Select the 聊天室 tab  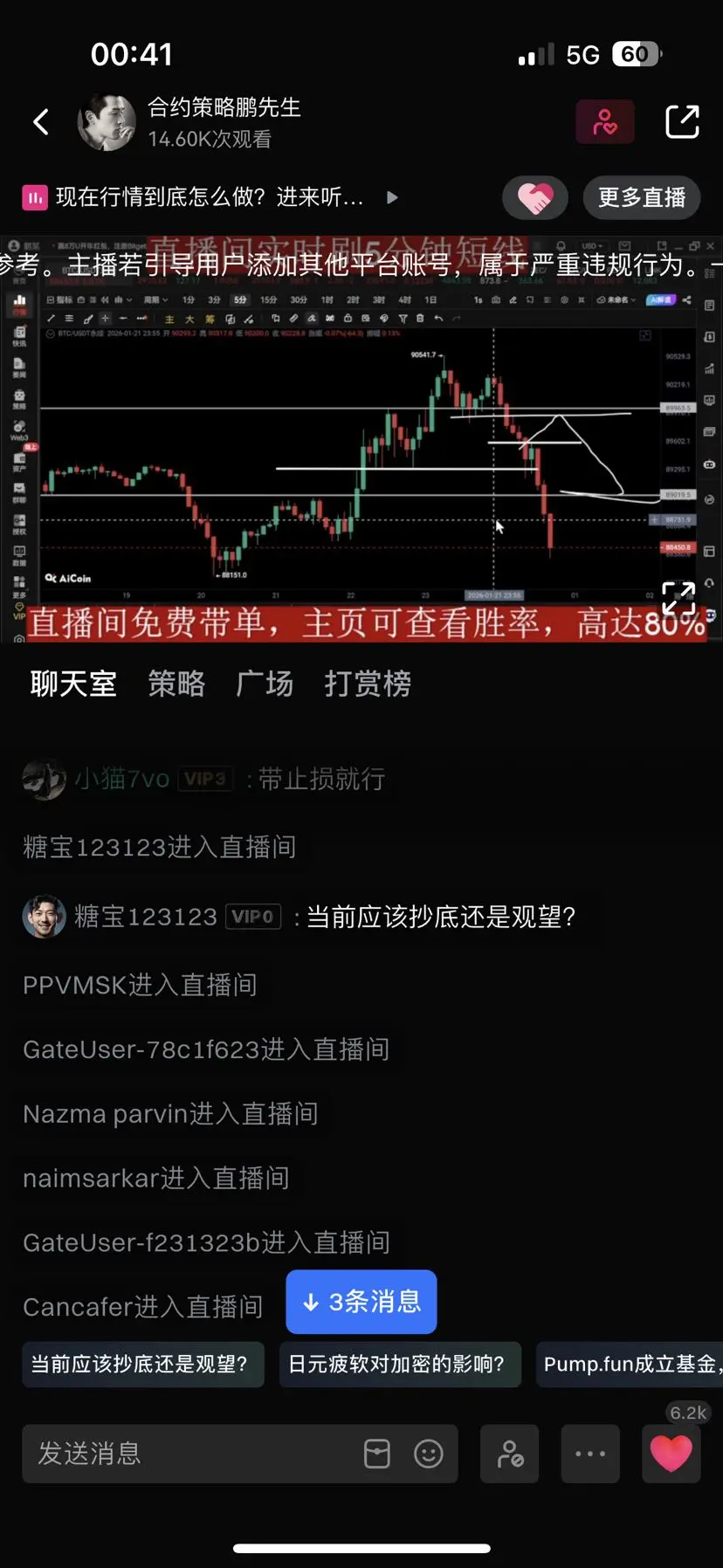(x=73, y=684)
